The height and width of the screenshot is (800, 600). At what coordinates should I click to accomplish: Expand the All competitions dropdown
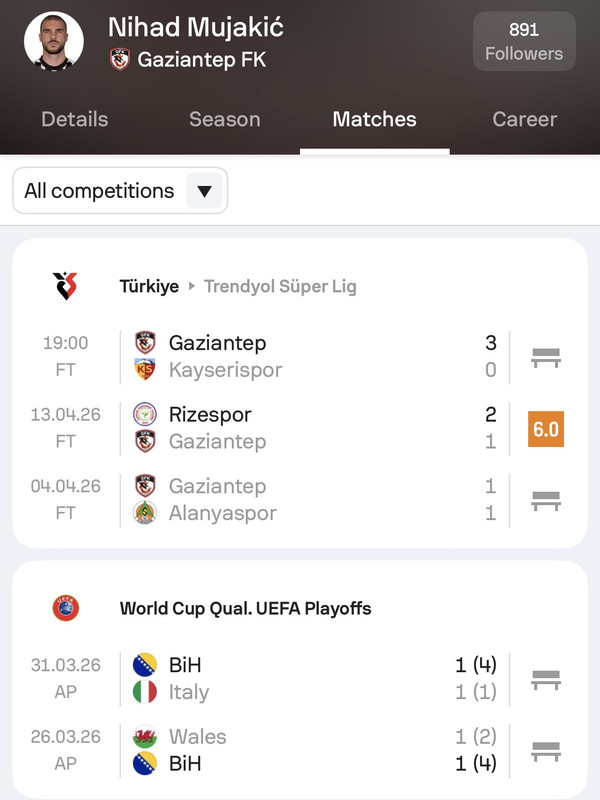[120, 191]
